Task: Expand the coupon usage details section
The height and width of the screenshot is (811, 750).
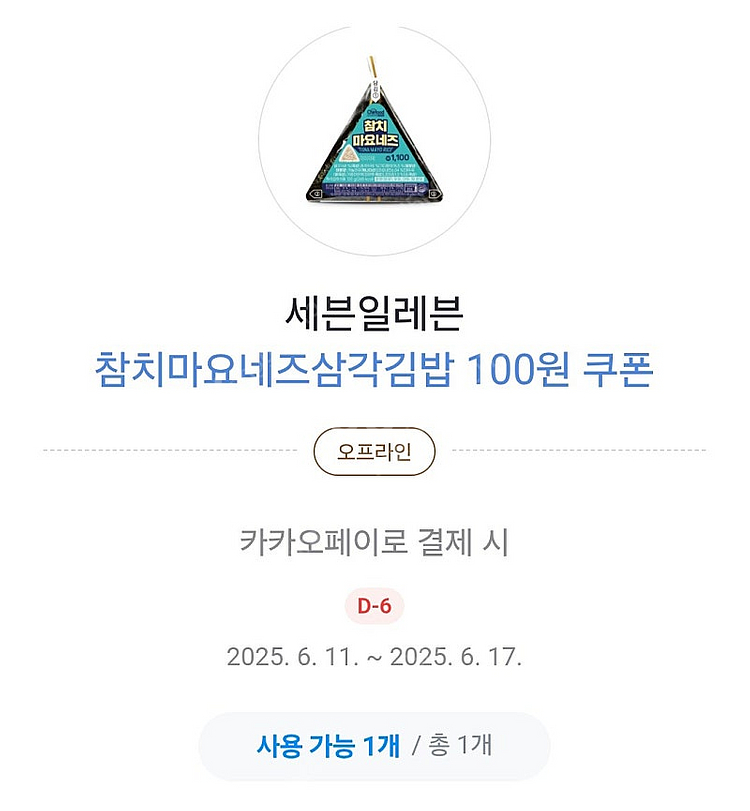Action: (374, 742)
